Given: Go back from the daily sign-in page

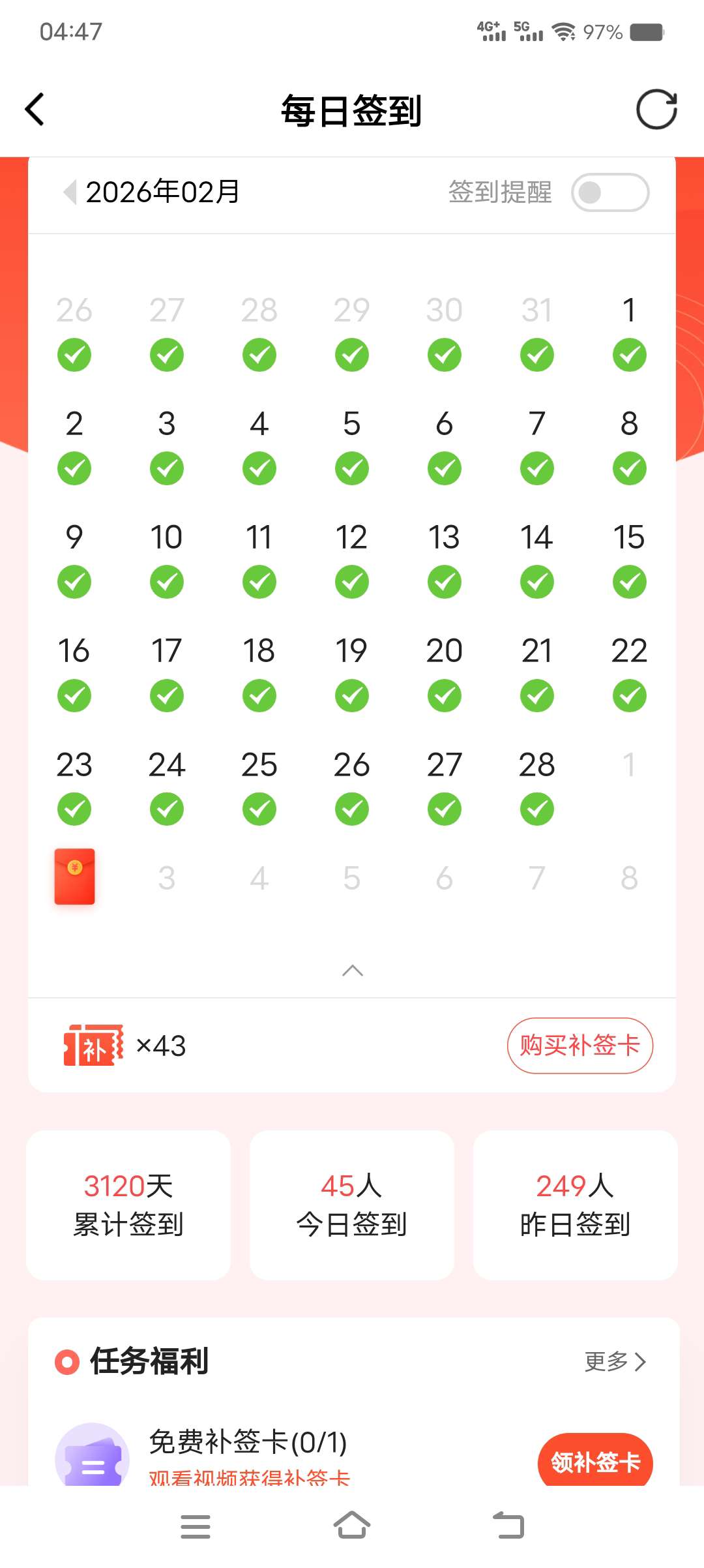Looking at the screenshot, I should pos(35,109).
